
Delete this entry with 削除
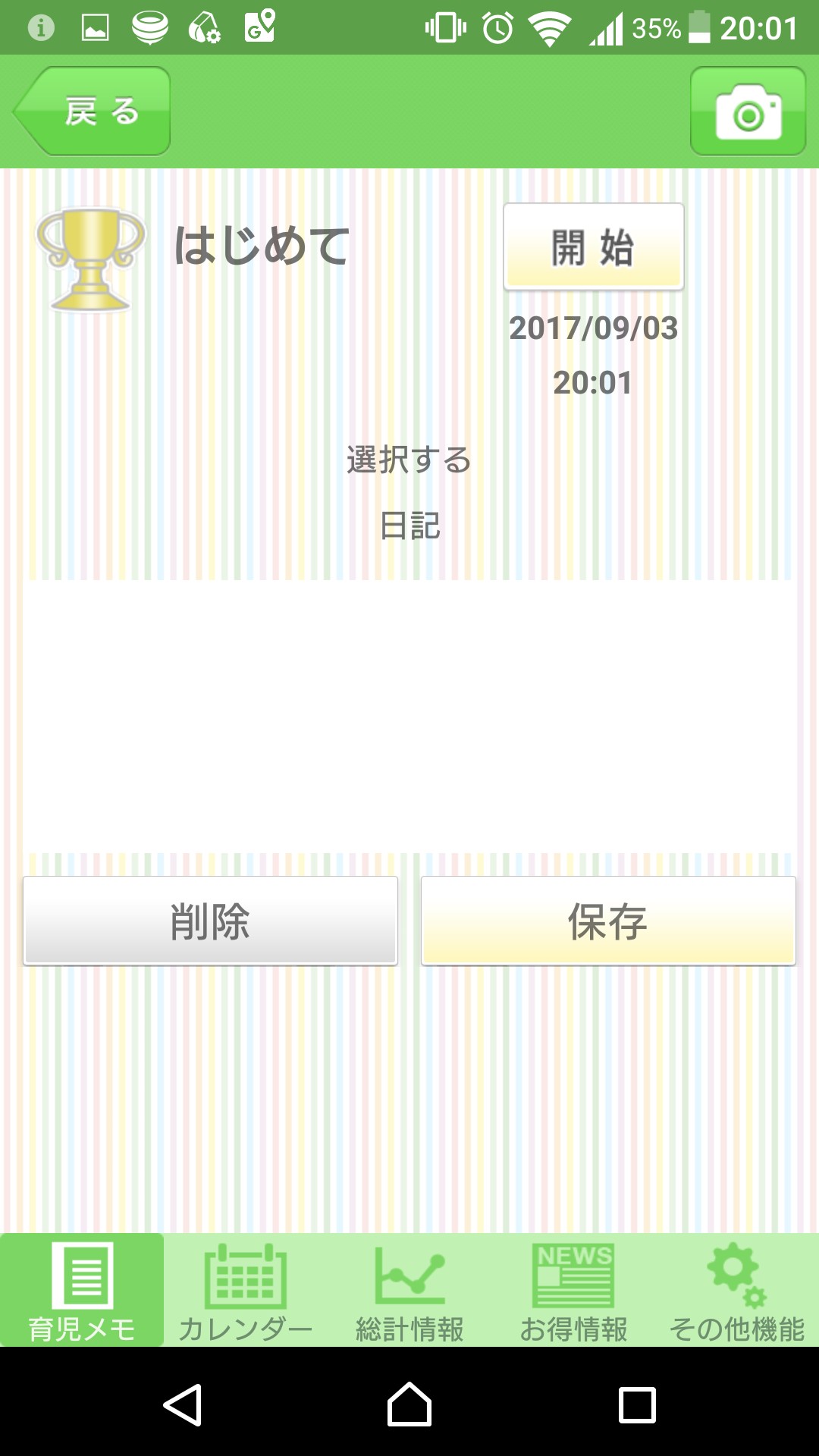(210, 921)
